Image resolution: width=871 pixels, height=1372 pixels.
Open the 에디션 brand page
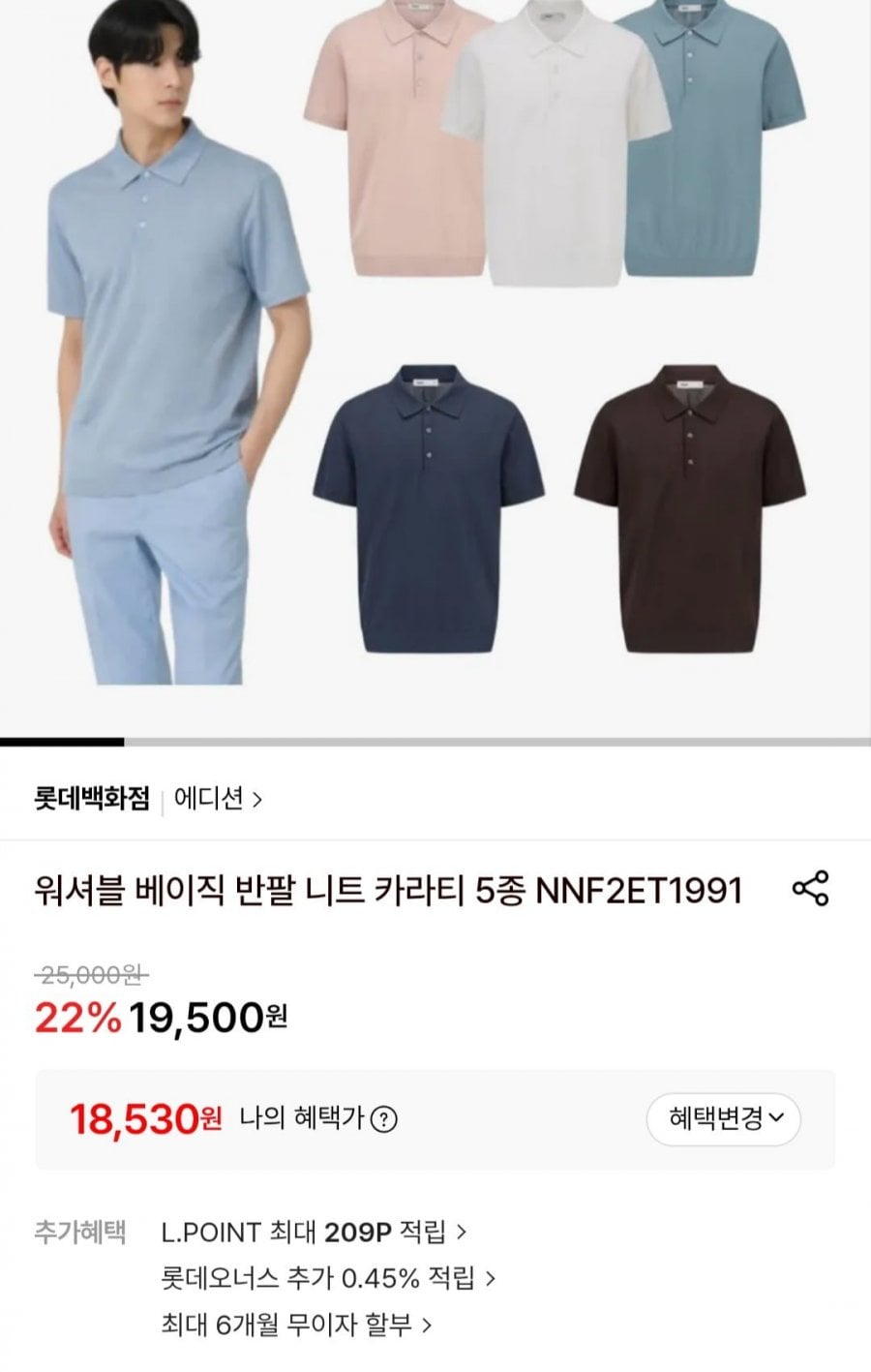(x=218, y=800)
